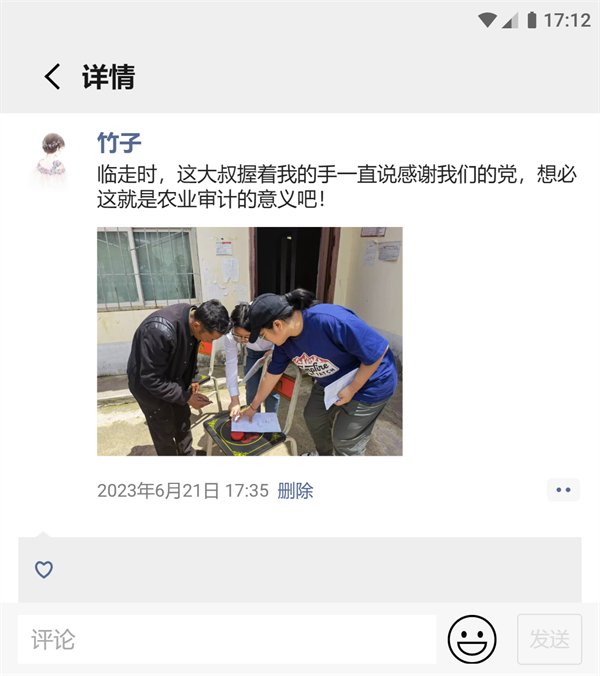This screenshot has height=676, width=600.
Task: Go back from the 详情 page
Action: [x=52, y=77]
